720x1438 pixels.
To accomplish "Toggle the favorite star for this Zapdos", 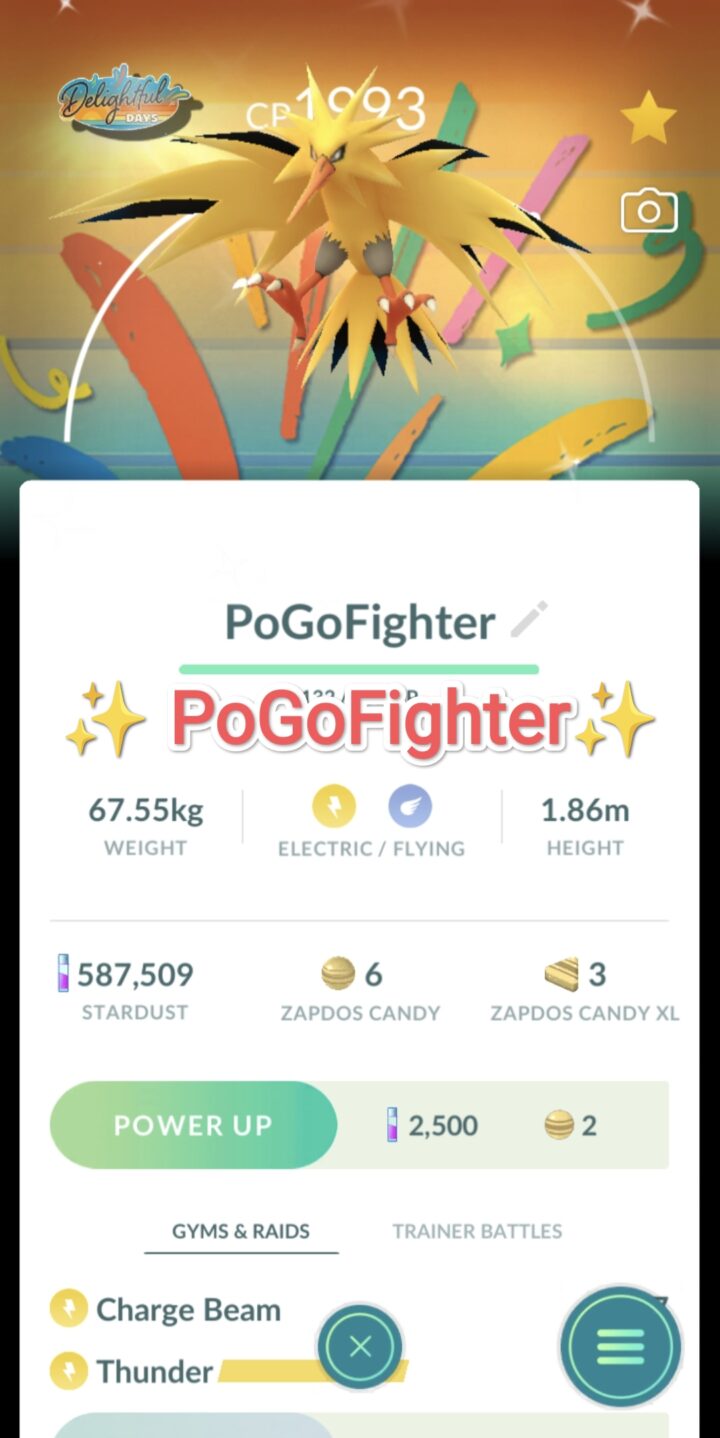I will tap(648, 117).
